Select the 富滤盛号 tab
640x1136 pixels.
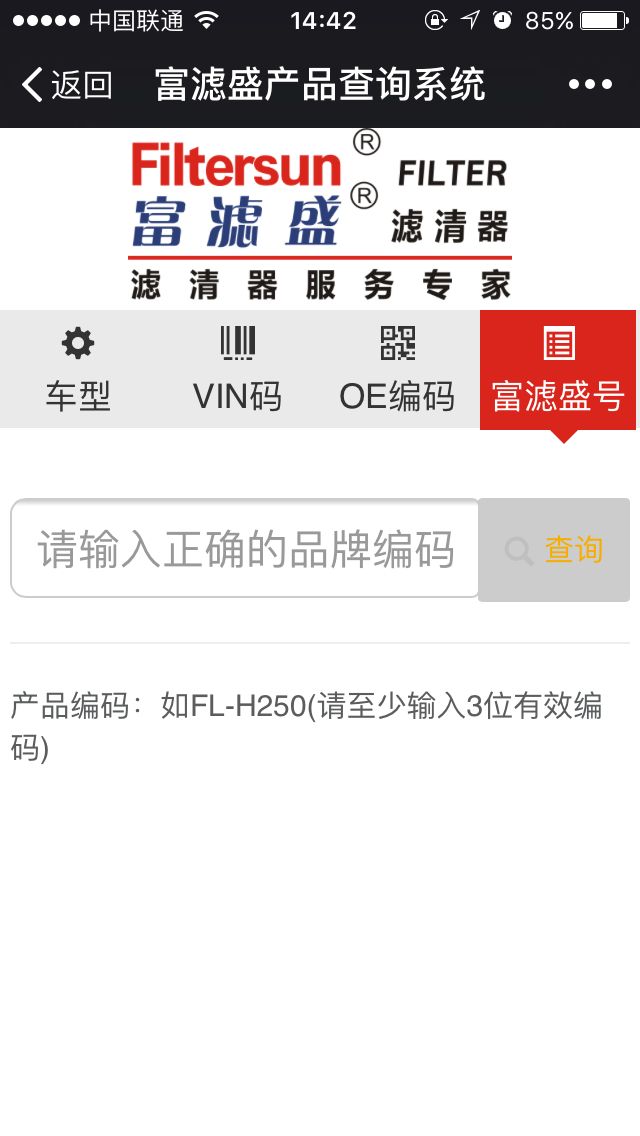pyautogui.click(x=558, y=369)
